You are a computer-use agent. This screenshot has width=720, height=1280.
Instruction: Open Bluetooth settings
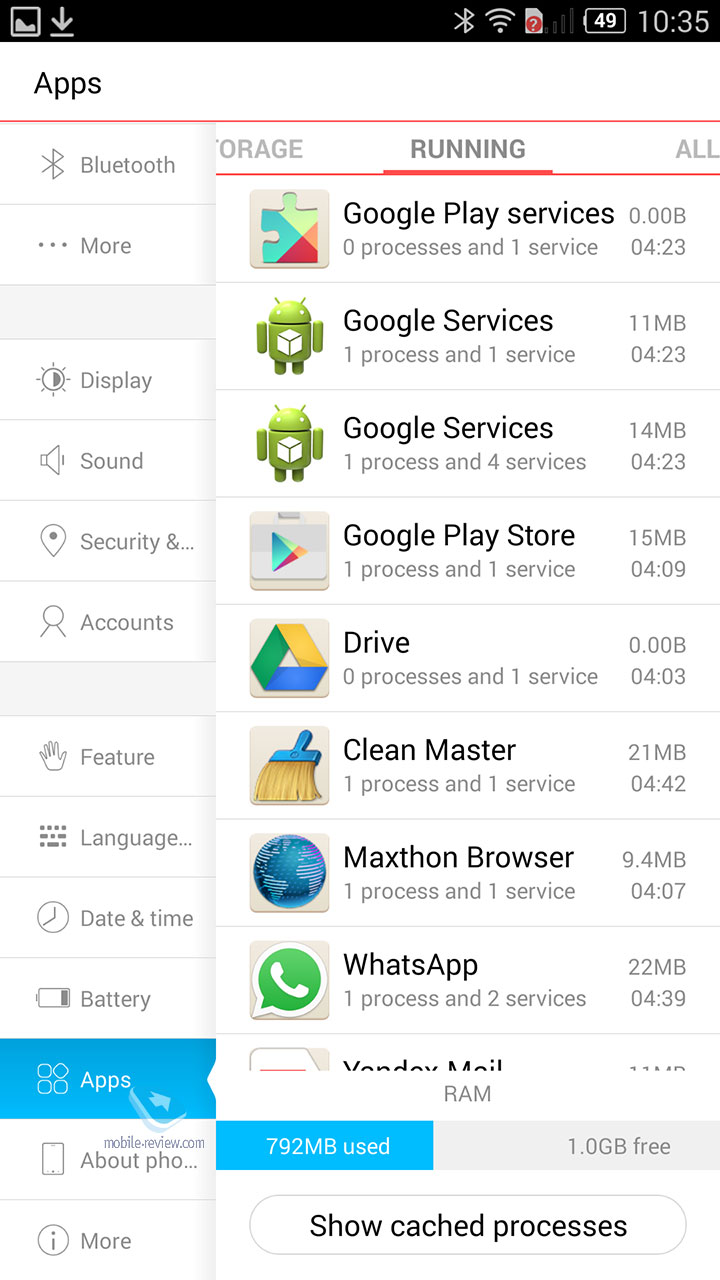108,165
